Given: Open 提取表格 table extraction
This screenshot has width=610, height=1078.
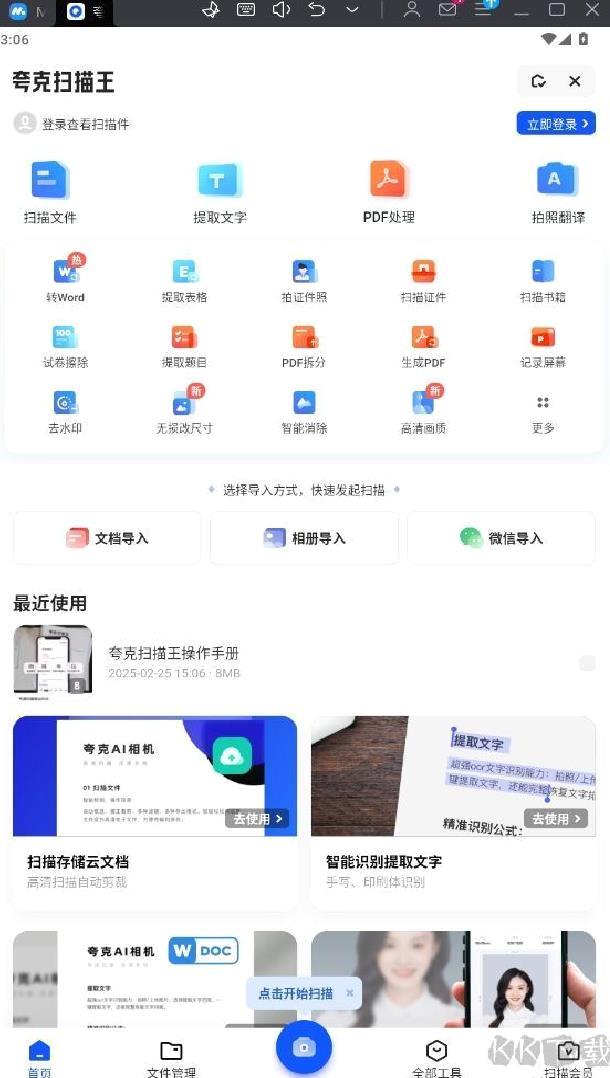Looking at the screenshot, I should pyautogui.click(x=185, y=279).
